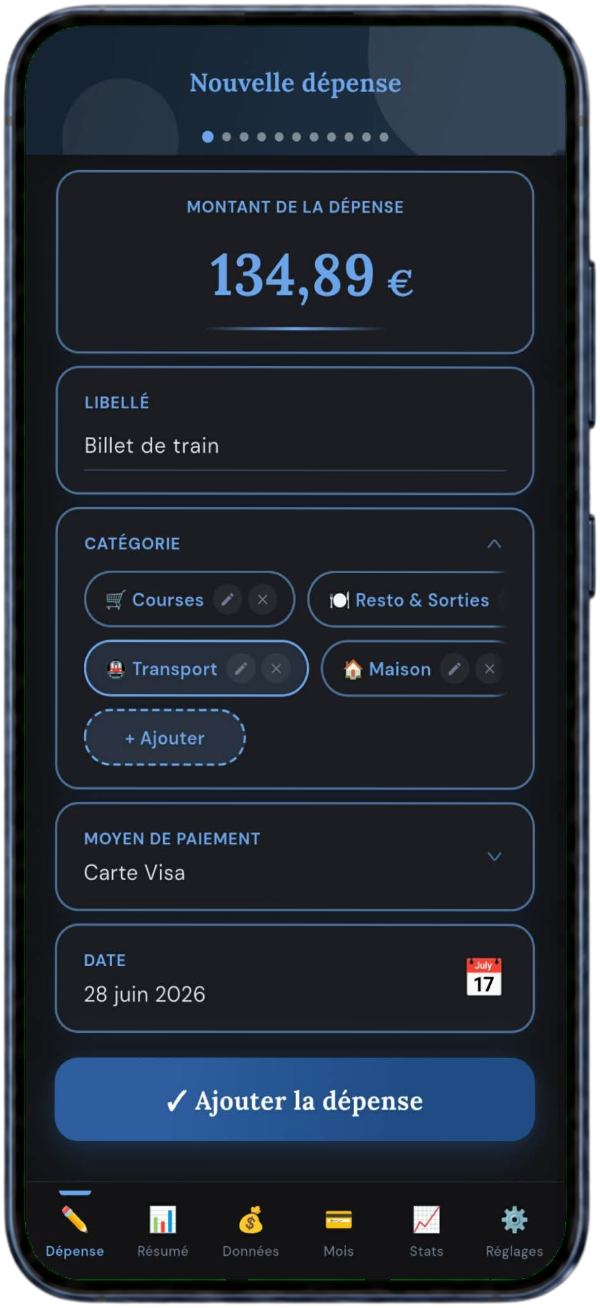Image resolution: width=600 pixels, height=1308 pixels.
Task: Open Réglages settings tab
Action: point(514,1231)
